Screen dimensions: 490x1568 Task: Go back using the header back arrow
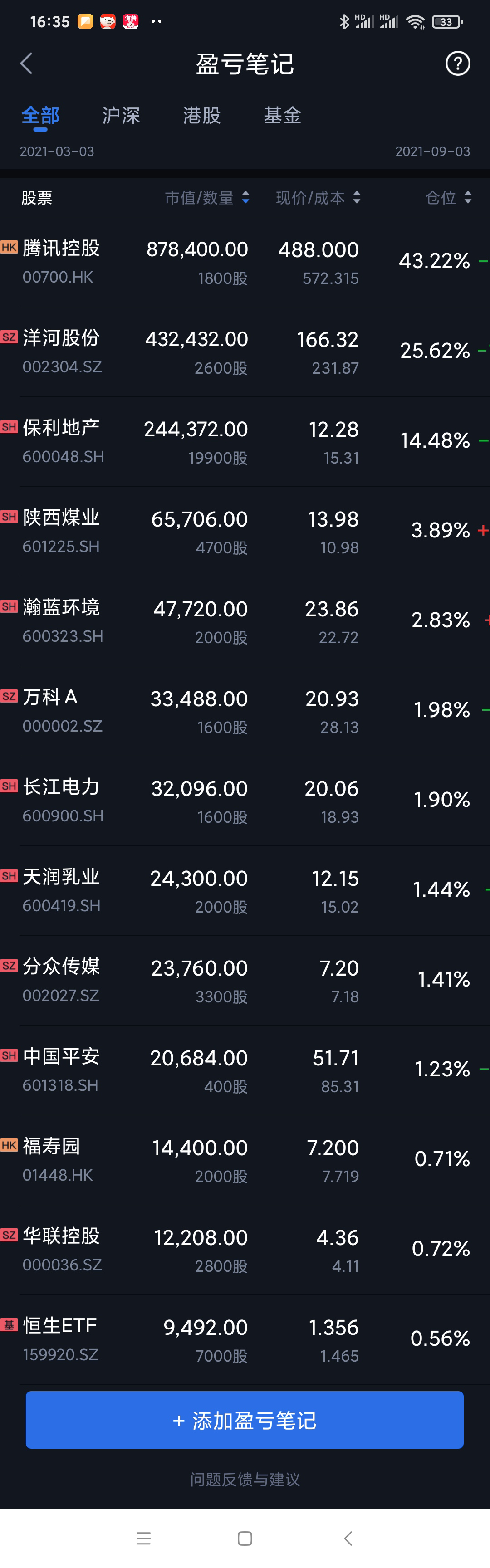[x=26, y=64]
